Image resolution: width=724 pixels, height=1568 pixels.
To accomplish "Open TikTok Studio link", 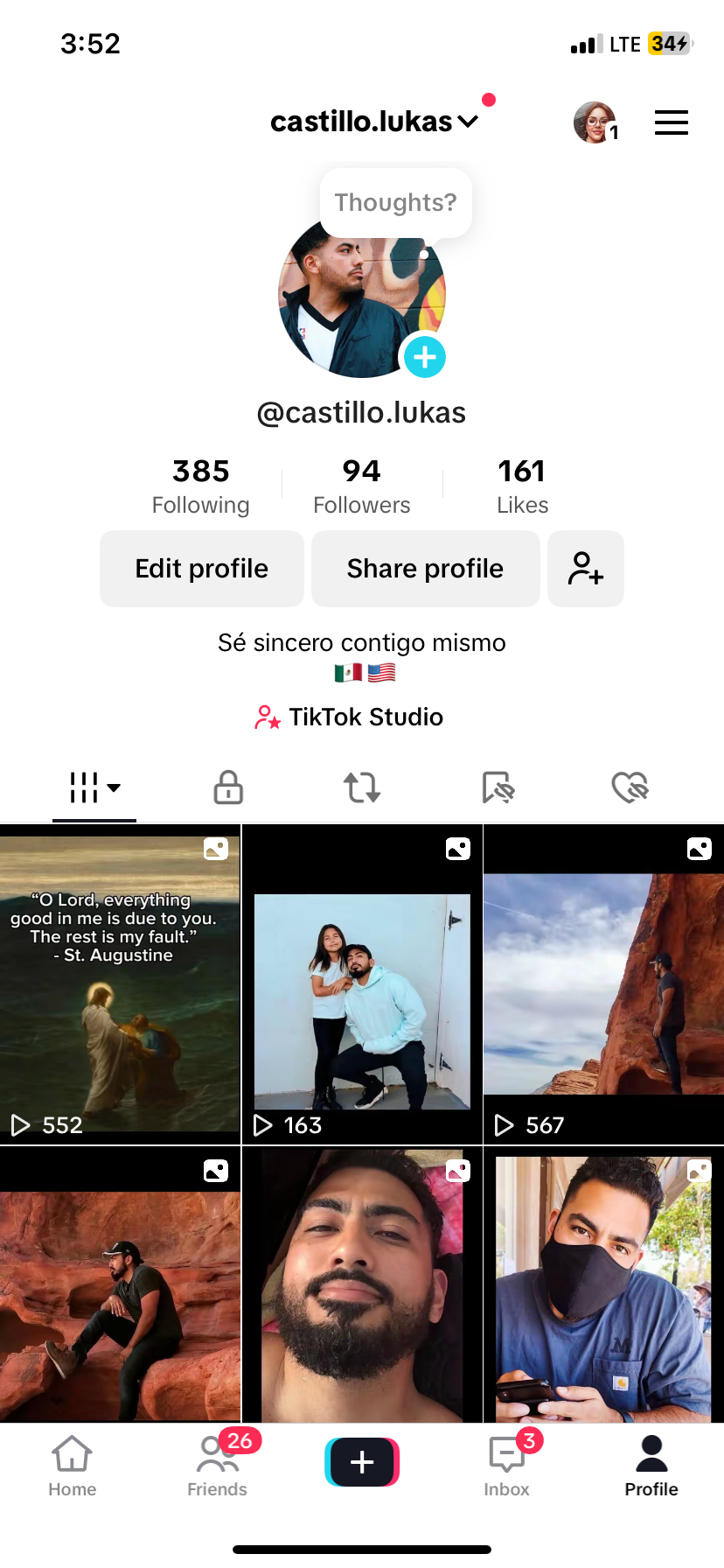I will click(x=350, y=717).
